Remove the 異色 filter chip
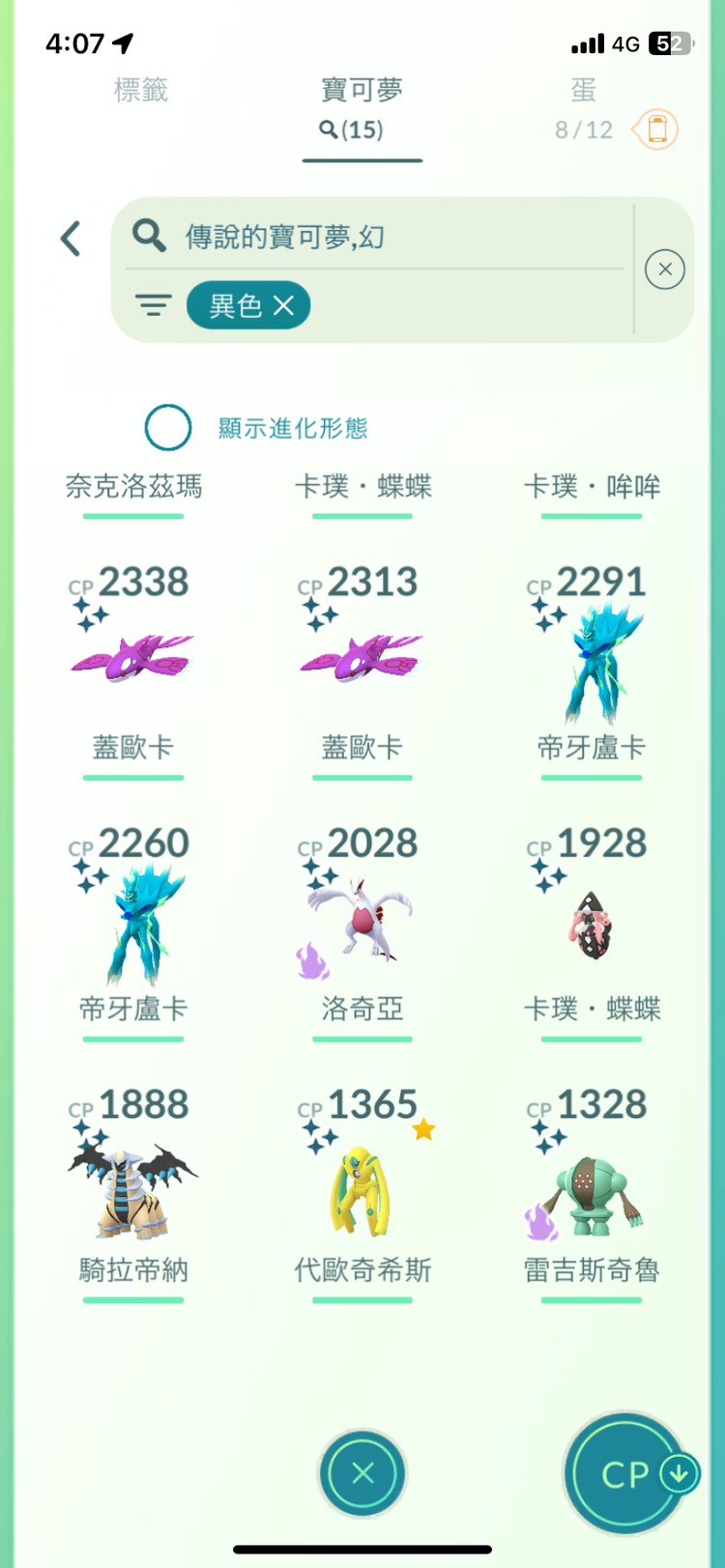 [x=283, y=305]
